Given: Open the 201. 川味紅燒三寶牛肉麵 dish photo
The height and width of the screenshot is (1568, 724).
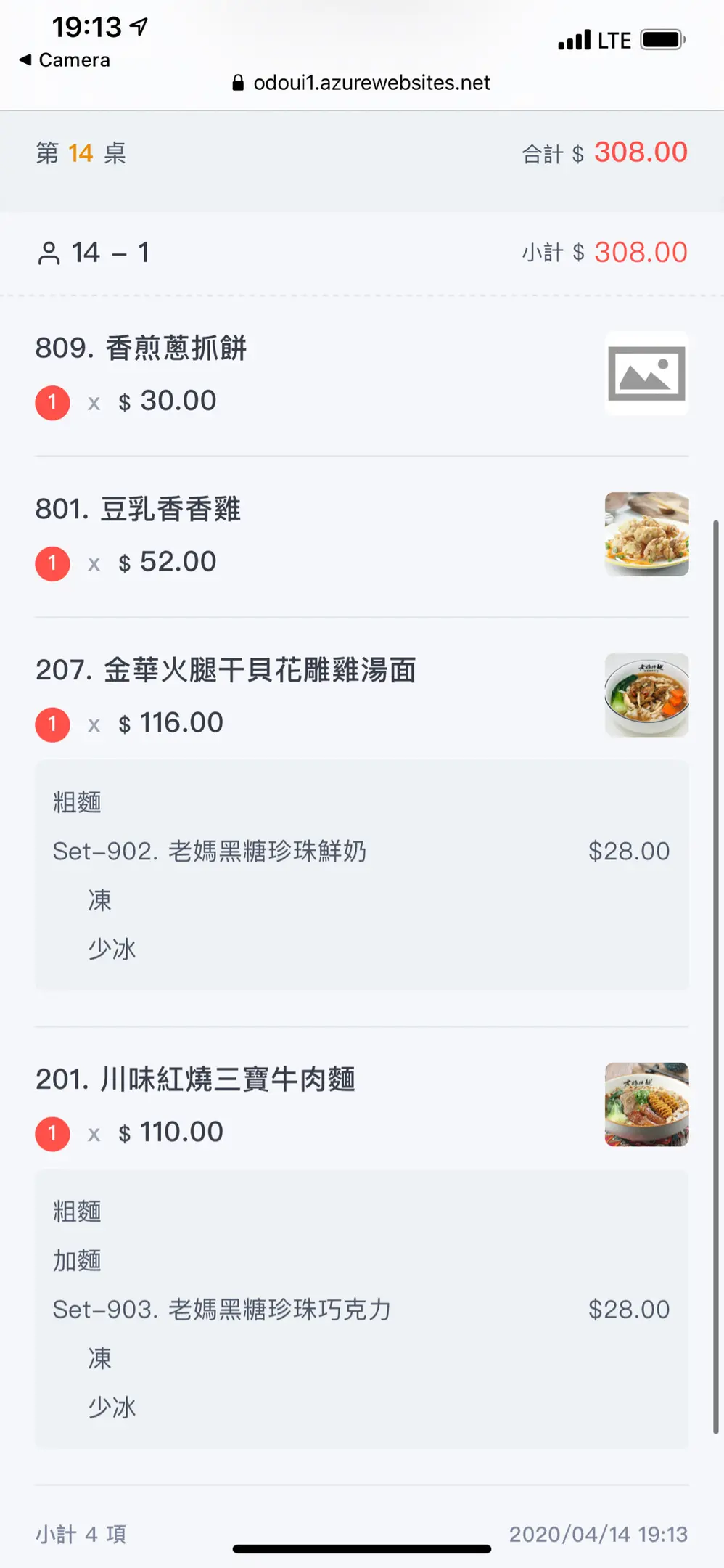Looking at the screenshot, I should pyautogui.click(x=646, y=1104).
